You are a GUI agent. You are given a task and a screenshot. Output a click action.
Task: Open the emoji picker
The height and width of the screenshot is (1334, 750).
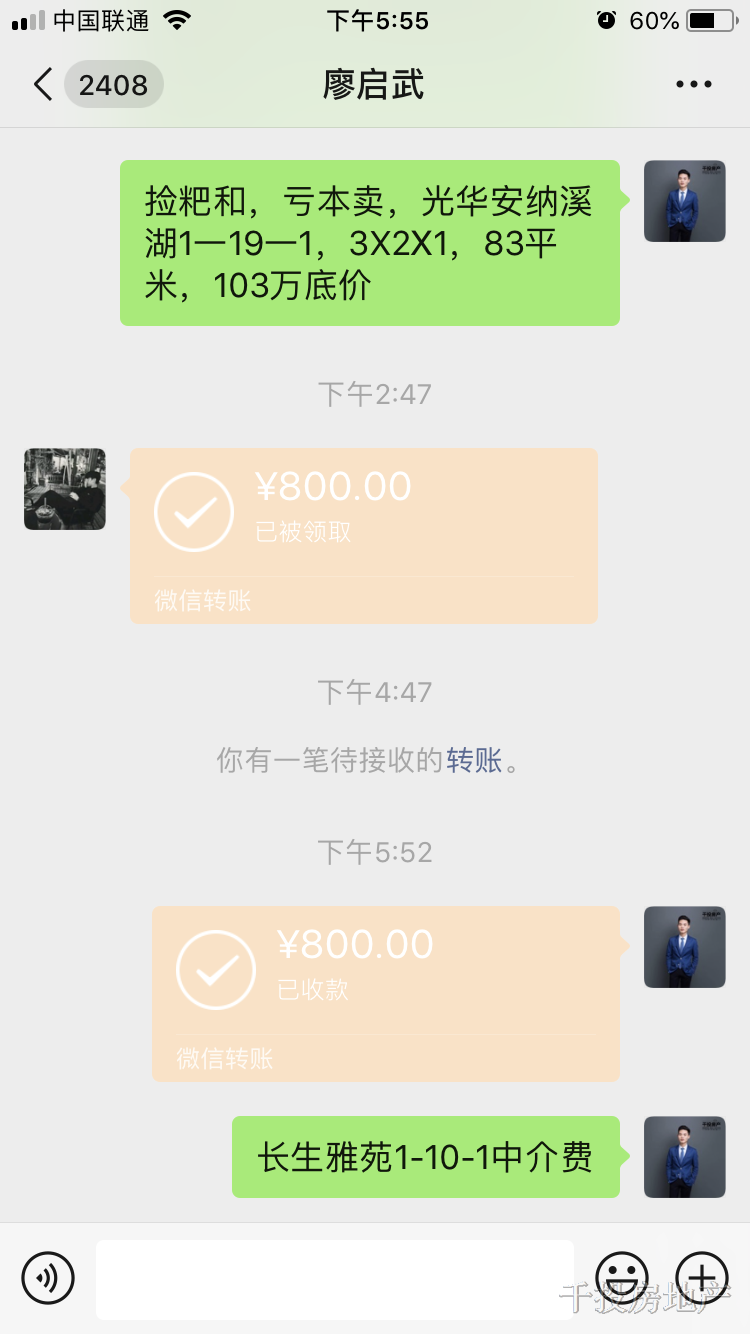pyautogui.click(x=621, y=1277)
